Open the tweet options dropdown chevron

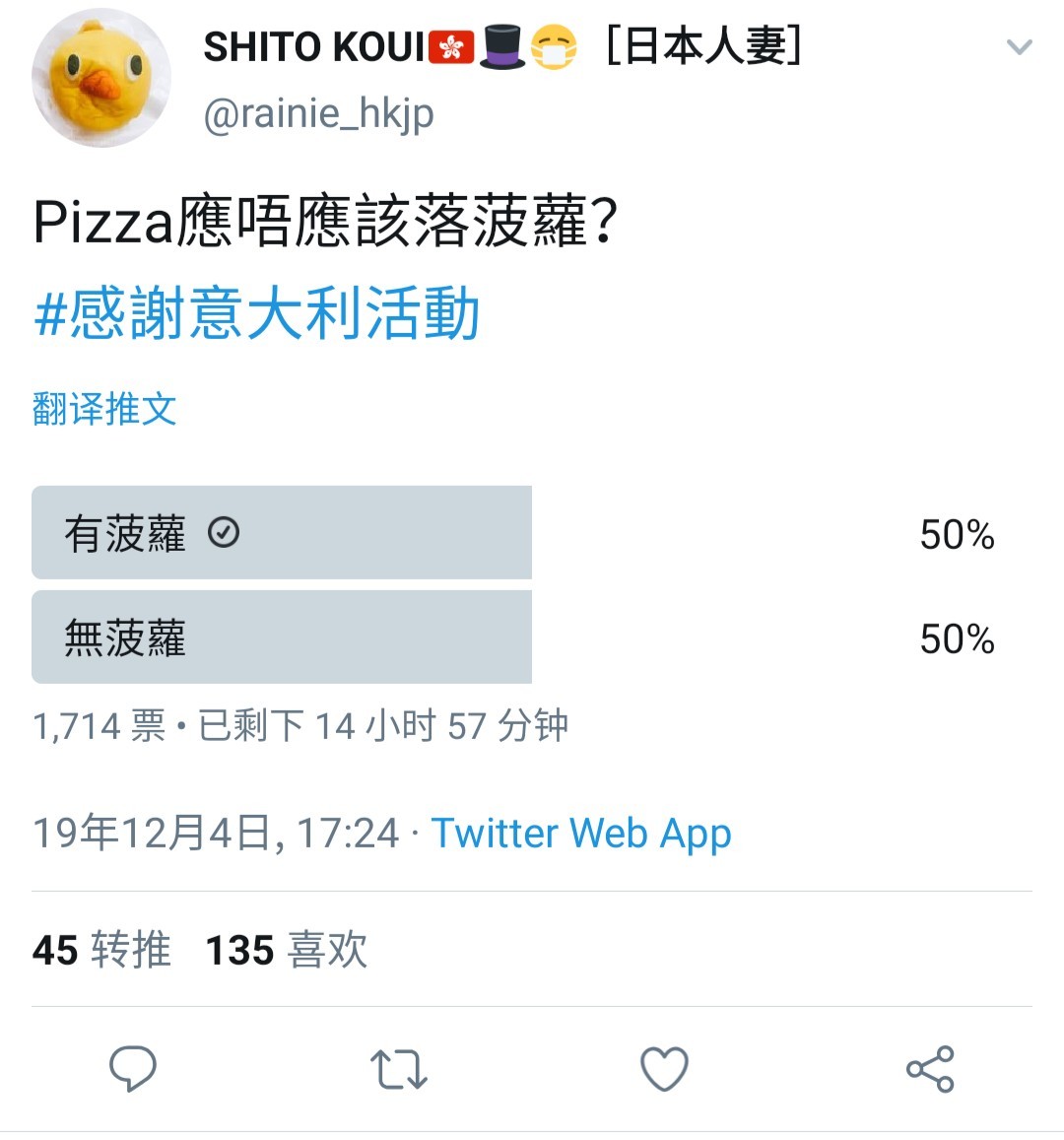point(1019,47)
